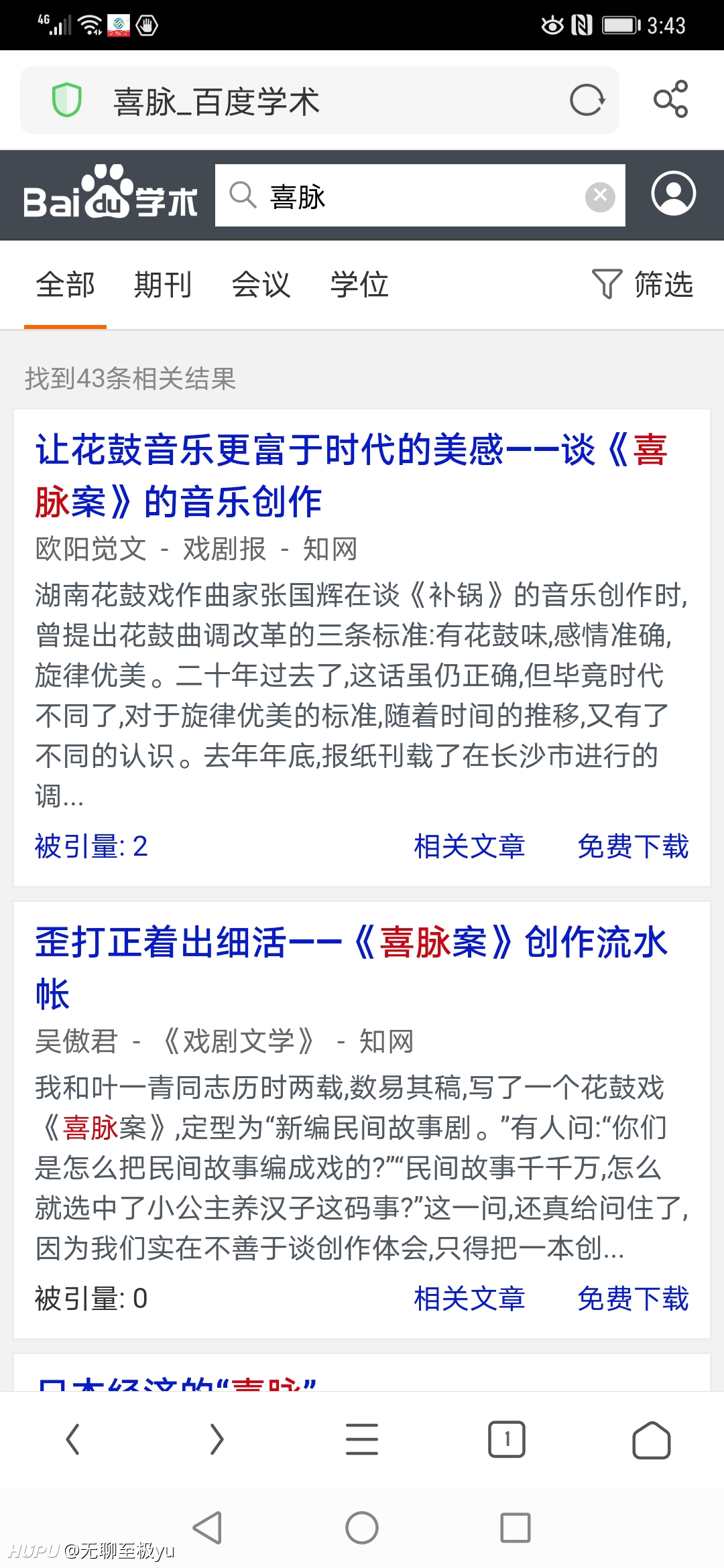This screenshot has height=1568, width=724.
Task: Tap the address bar showing 喜脉_百度学术
Action: coord(319,101)
